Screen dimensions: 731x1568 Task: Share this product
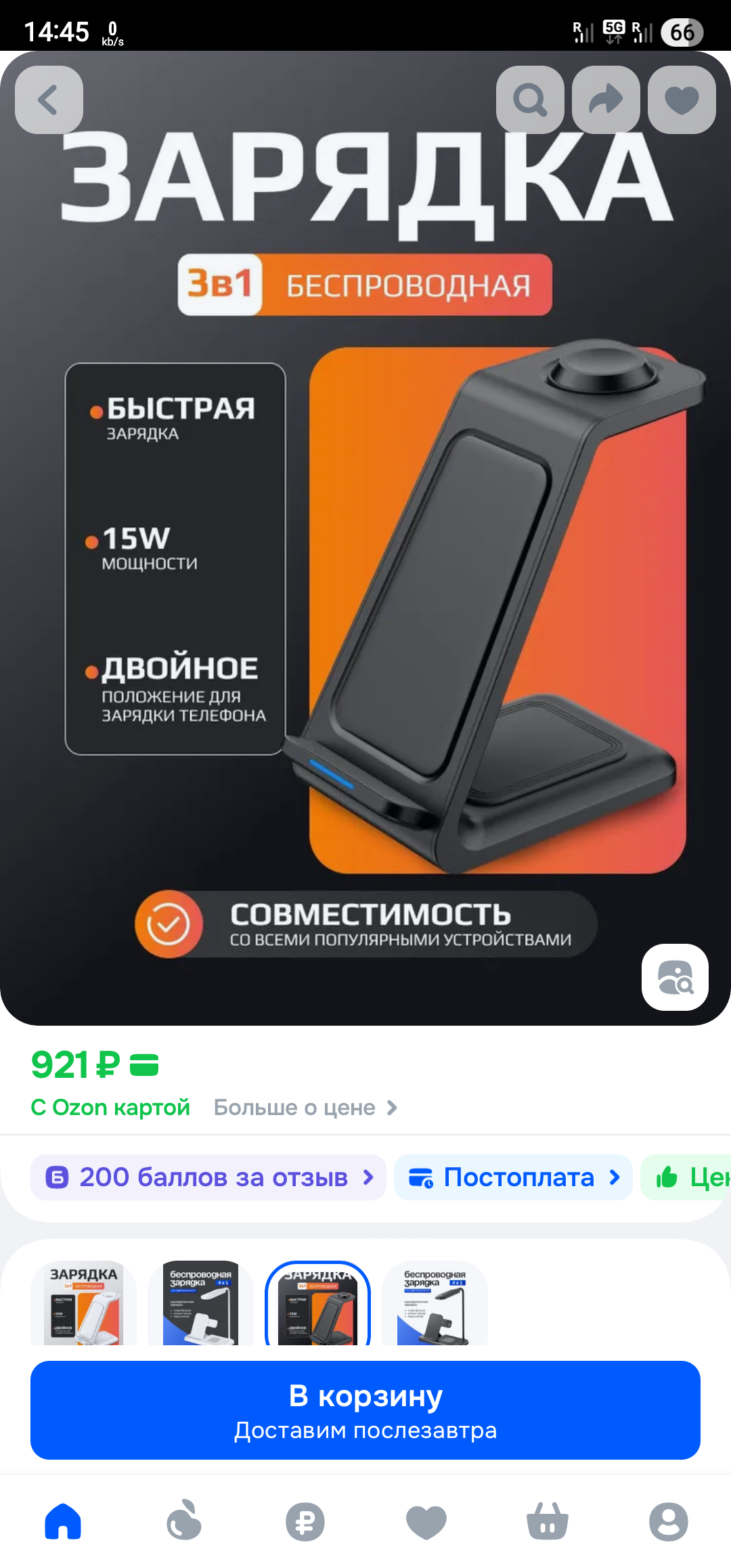[x=606, y=100]
